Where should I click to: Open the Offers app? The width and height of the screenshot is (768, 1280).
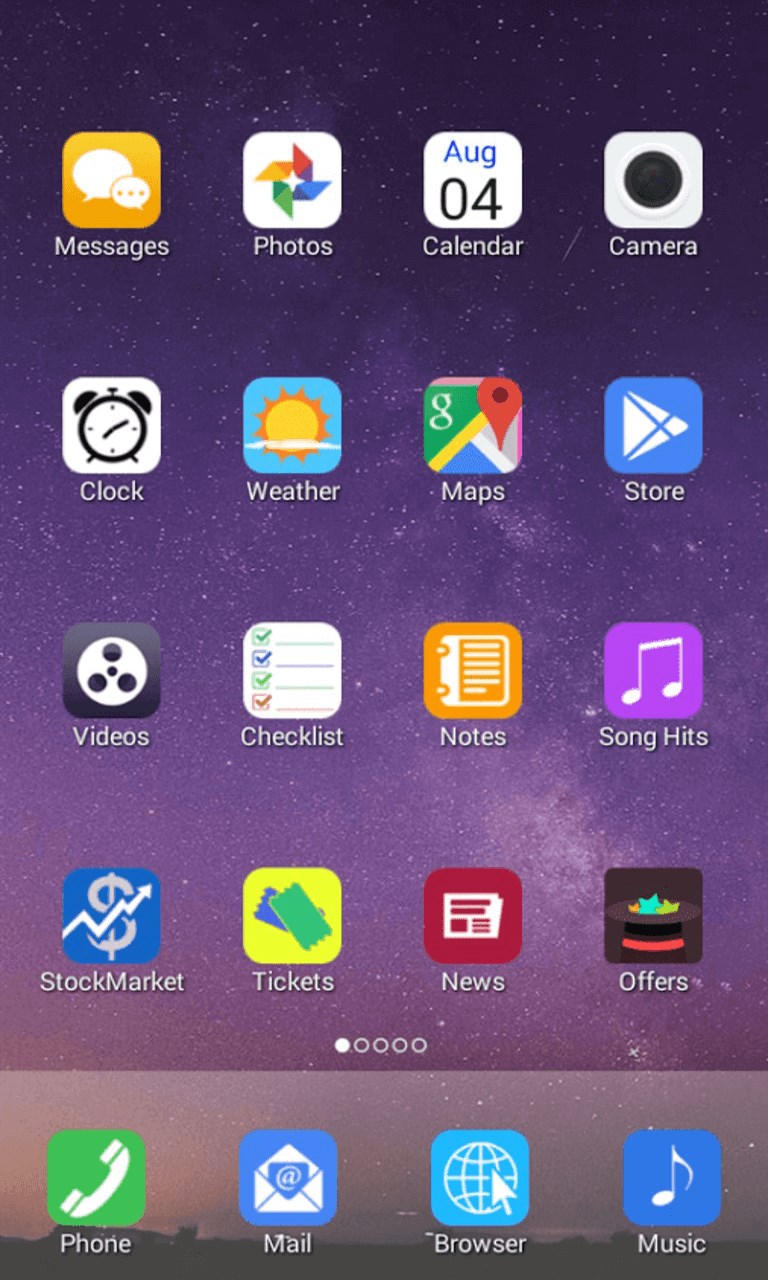pyautogui.click(x=653, y=915)
